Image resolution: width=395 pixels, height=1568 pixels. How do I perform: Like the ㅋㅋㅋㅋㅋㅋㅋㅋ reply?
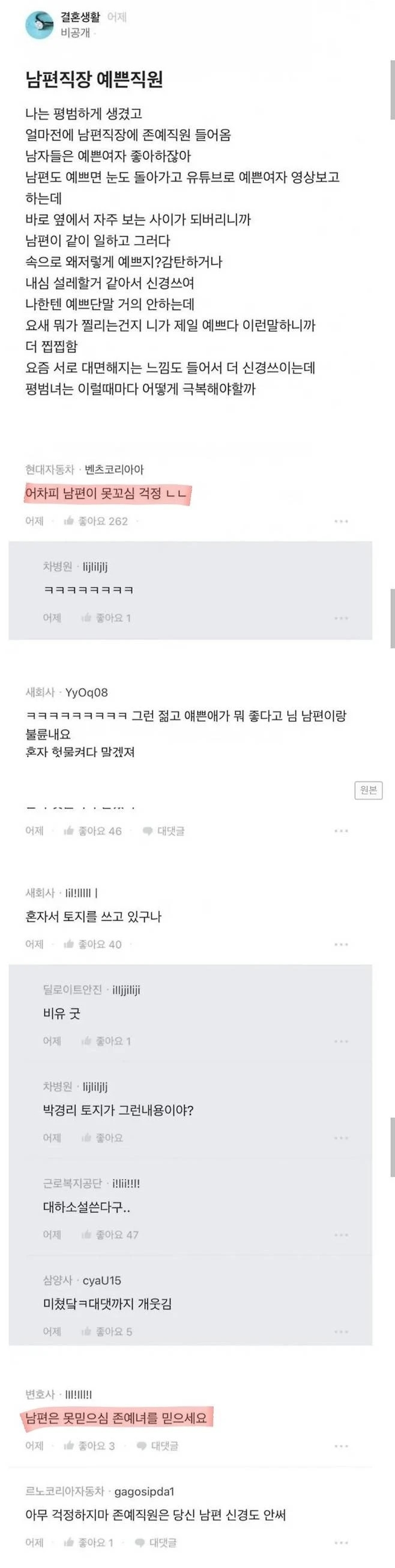coord(106,618)
